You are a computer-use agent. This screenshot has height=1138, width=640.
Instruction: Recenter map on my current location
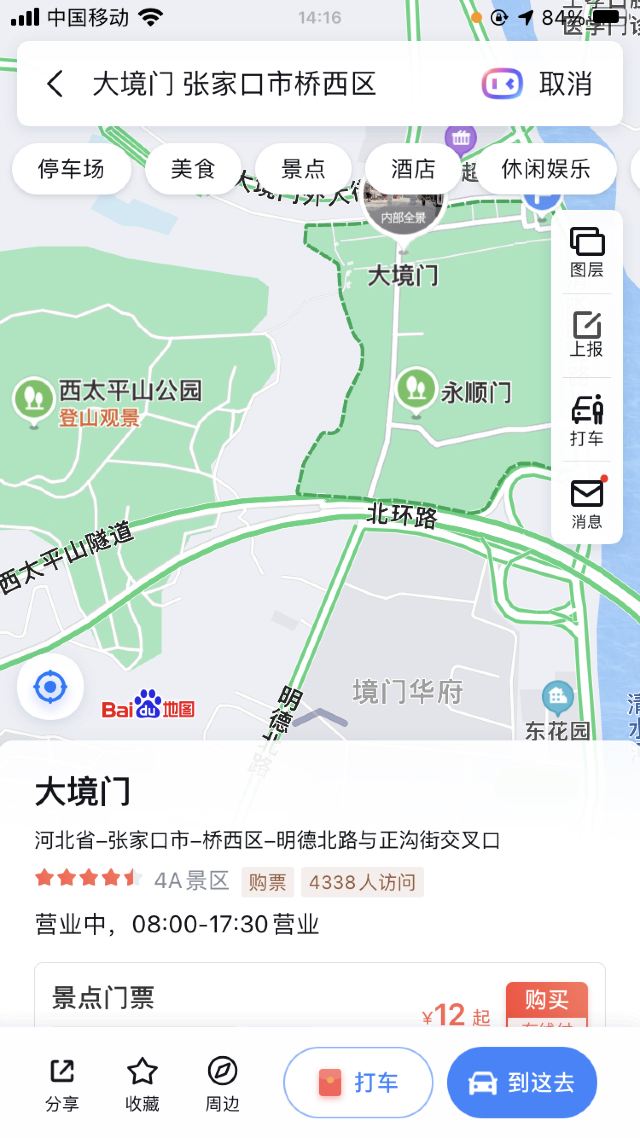tap(50, 687)
